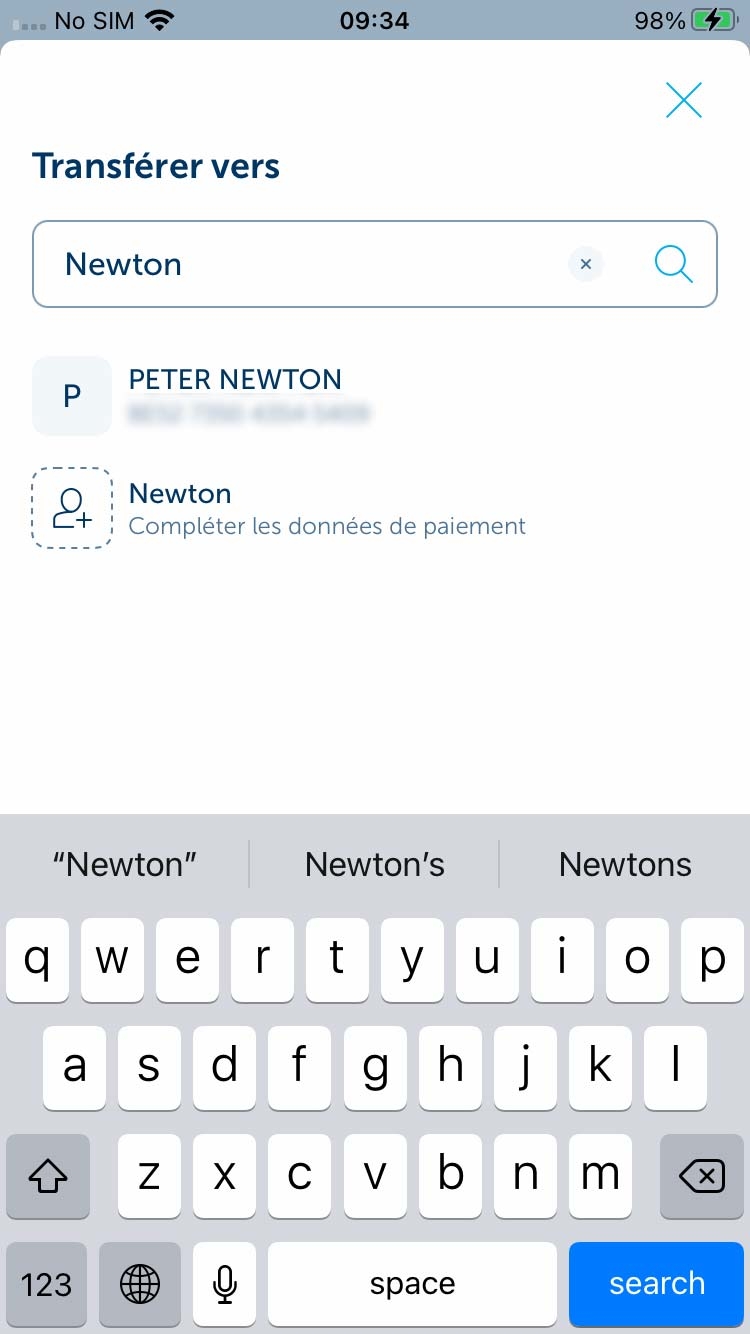Tap the magnifier search icon
750x1334 pixels.
673,264
